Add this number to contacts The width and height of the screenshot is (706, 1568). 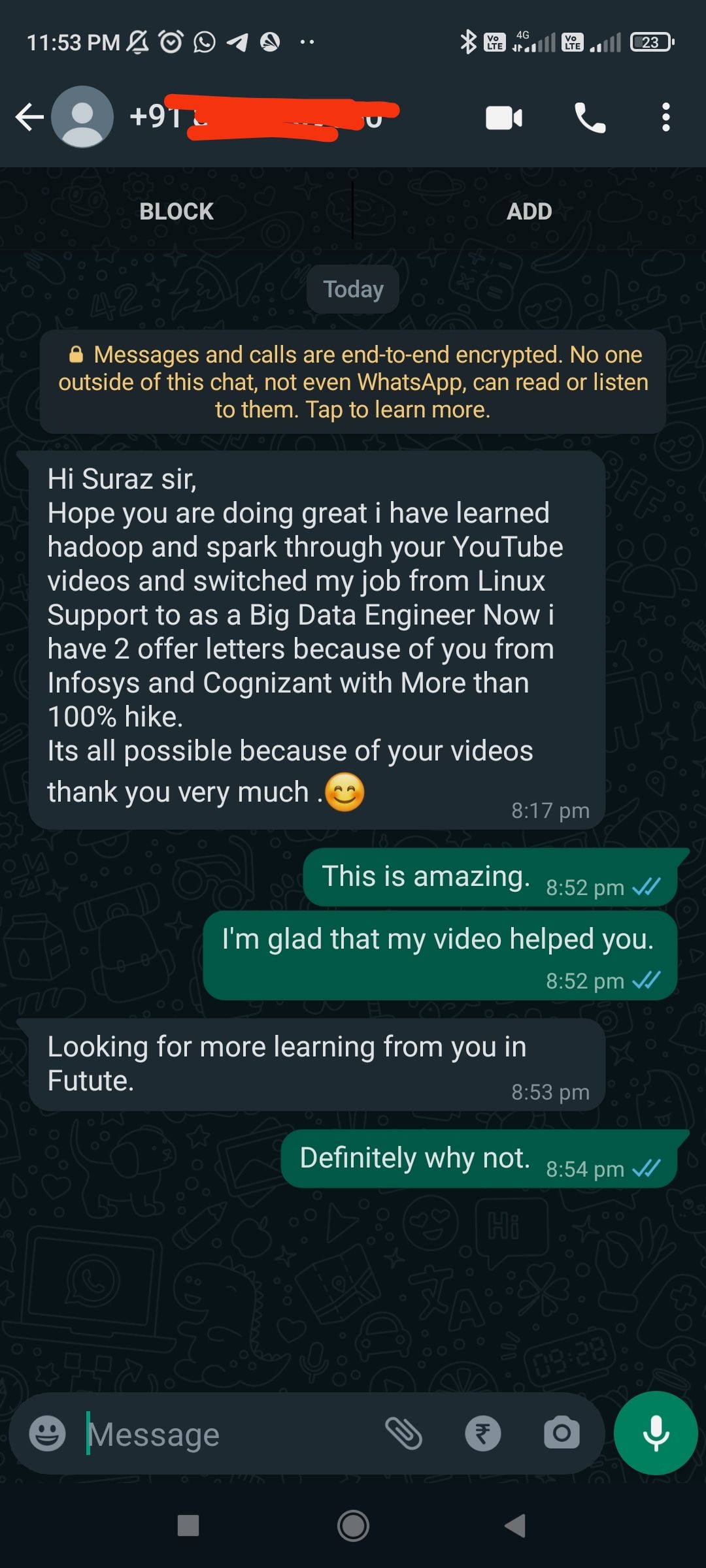click(x=529, y=212)
